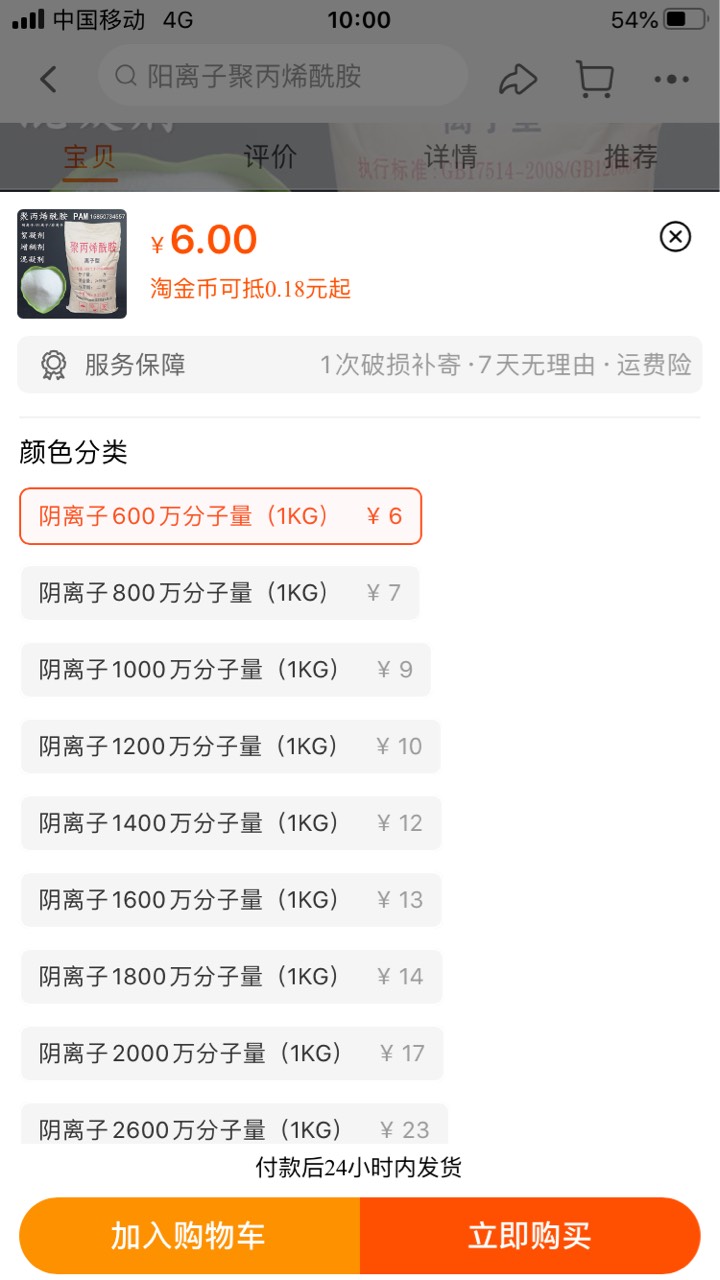The image size is (720, 1280).
Task: Go back using the top arrow
Action: [x=48, y=78]
